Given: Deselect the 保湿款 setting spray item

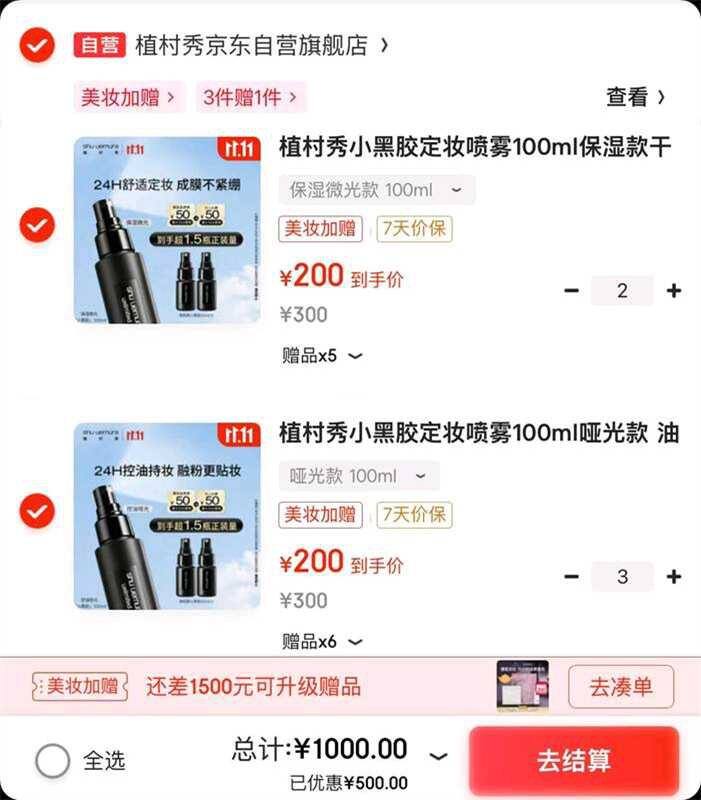Looking at the screenshot, I should click(x=37, y=226).
